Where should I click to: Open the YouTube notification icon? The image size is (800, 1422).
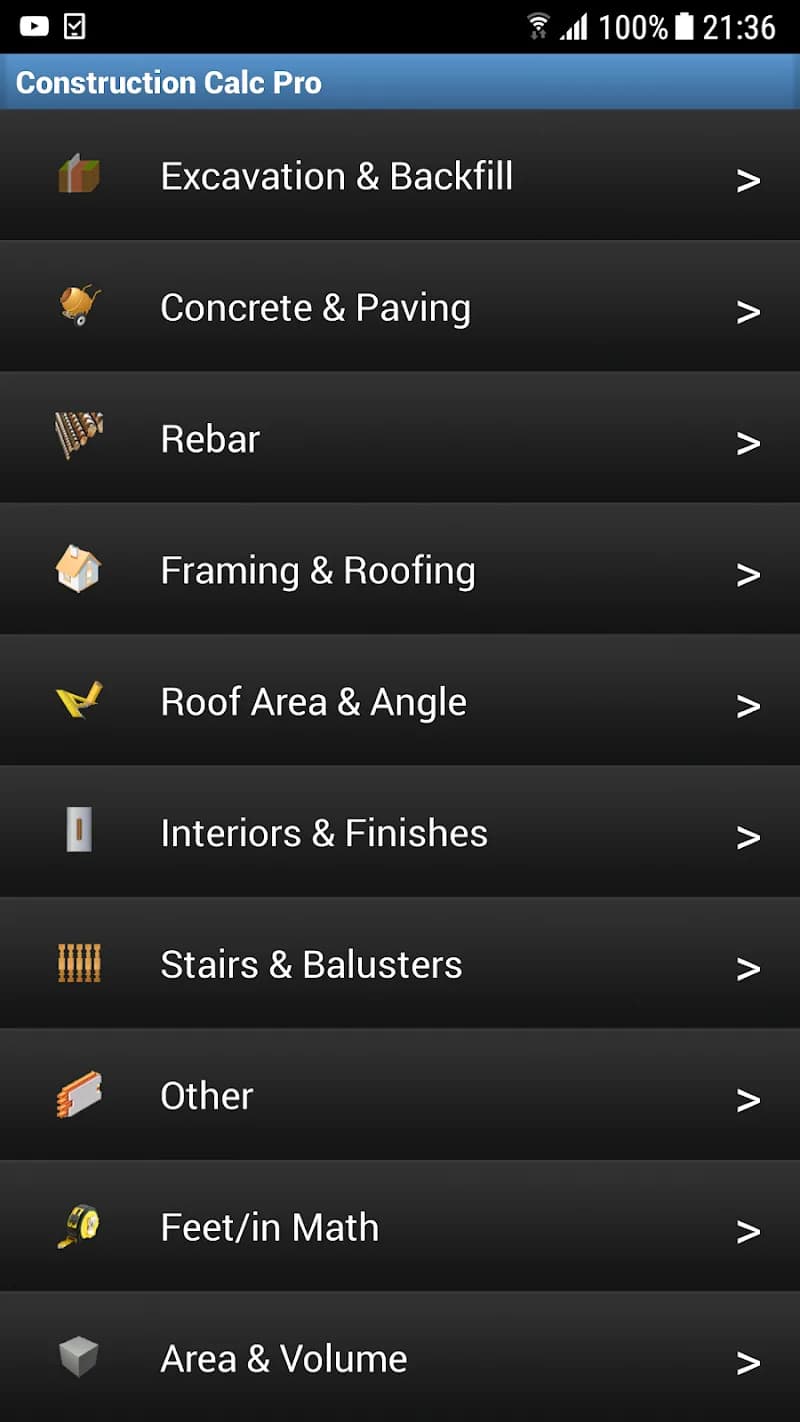click(33, 25)
